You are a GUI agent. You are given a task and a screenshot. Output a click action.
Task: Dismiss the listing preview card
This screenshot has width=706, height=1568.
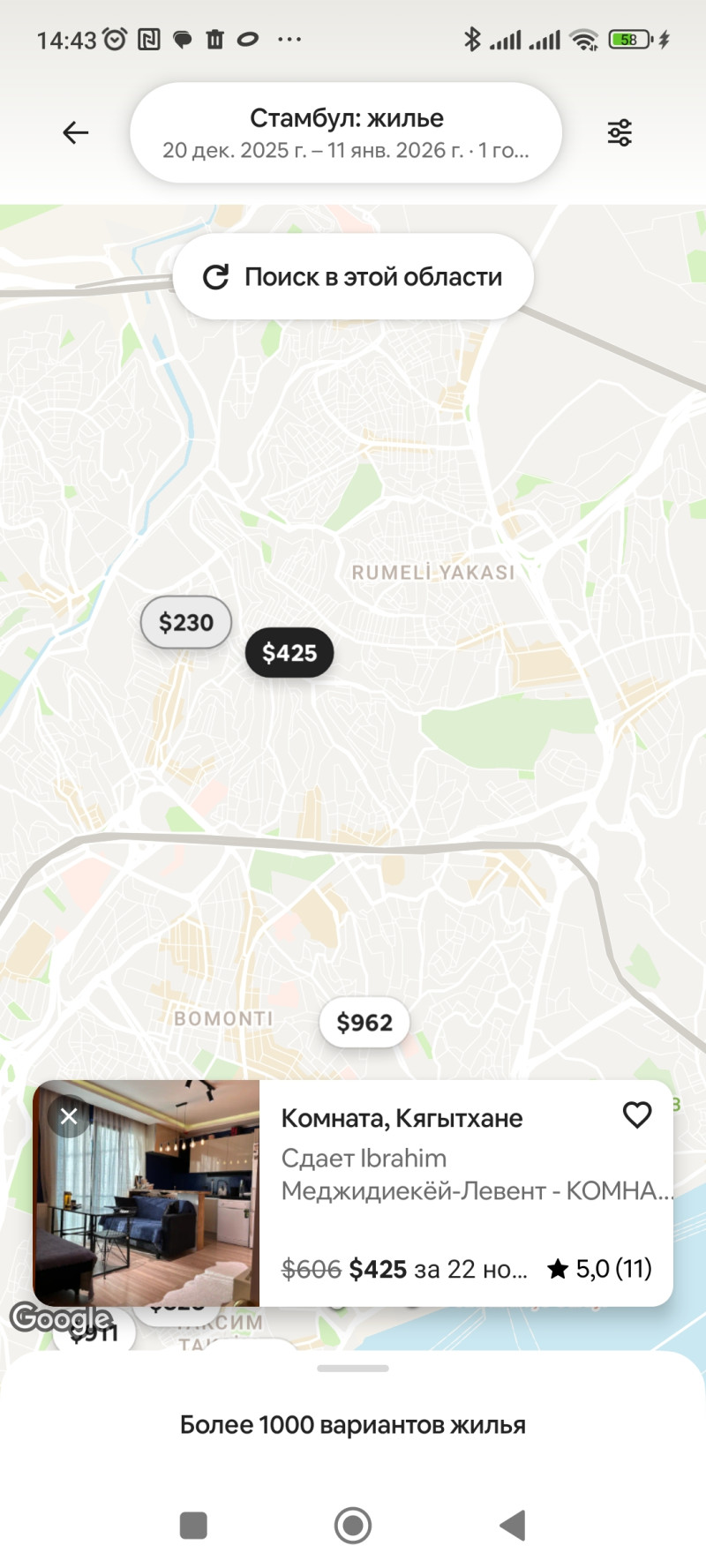pos(69,1117)
